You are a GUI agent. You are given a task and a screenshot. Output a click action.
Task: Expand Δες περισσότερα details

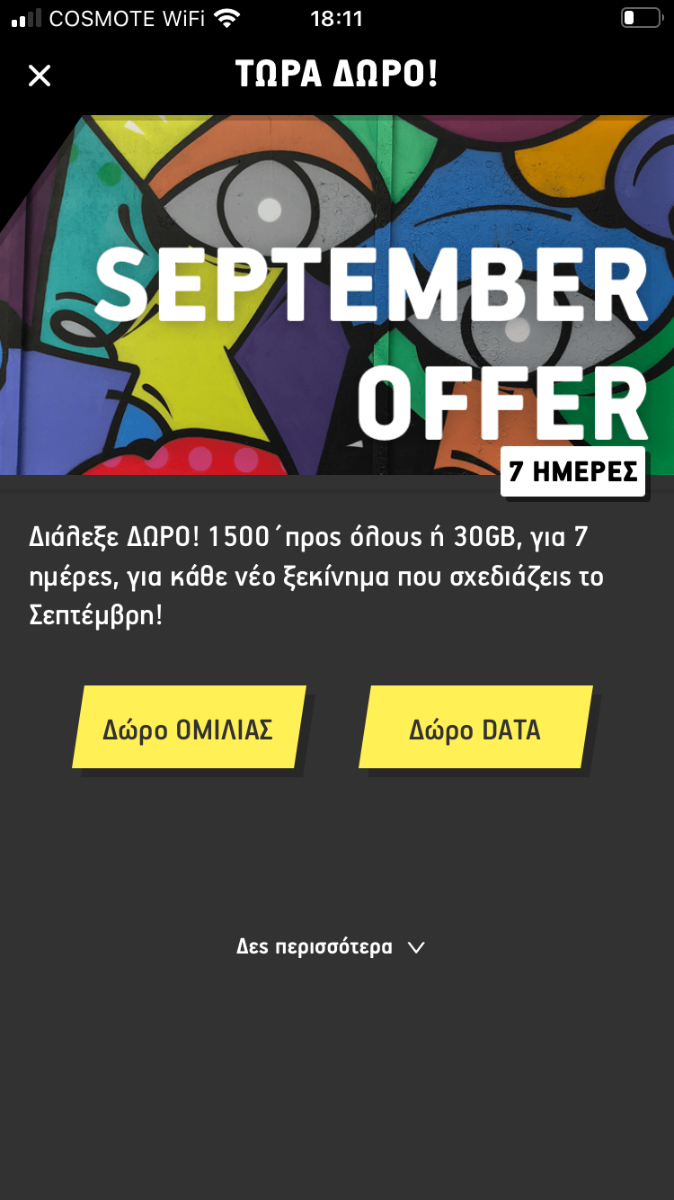coord(331,947)
